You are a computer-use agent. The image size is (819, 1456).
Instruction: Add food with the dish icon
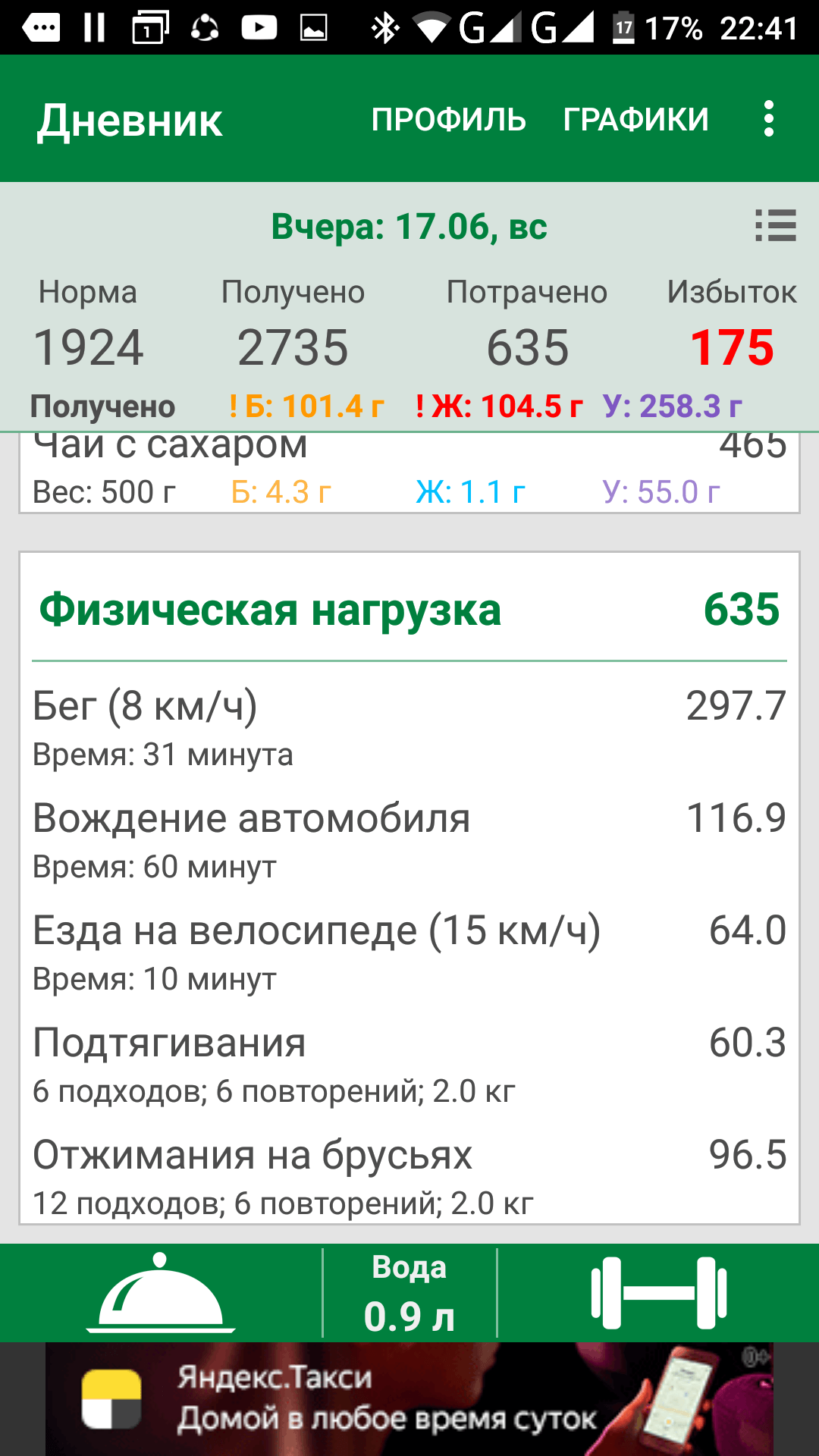(x=161, y=1294)
